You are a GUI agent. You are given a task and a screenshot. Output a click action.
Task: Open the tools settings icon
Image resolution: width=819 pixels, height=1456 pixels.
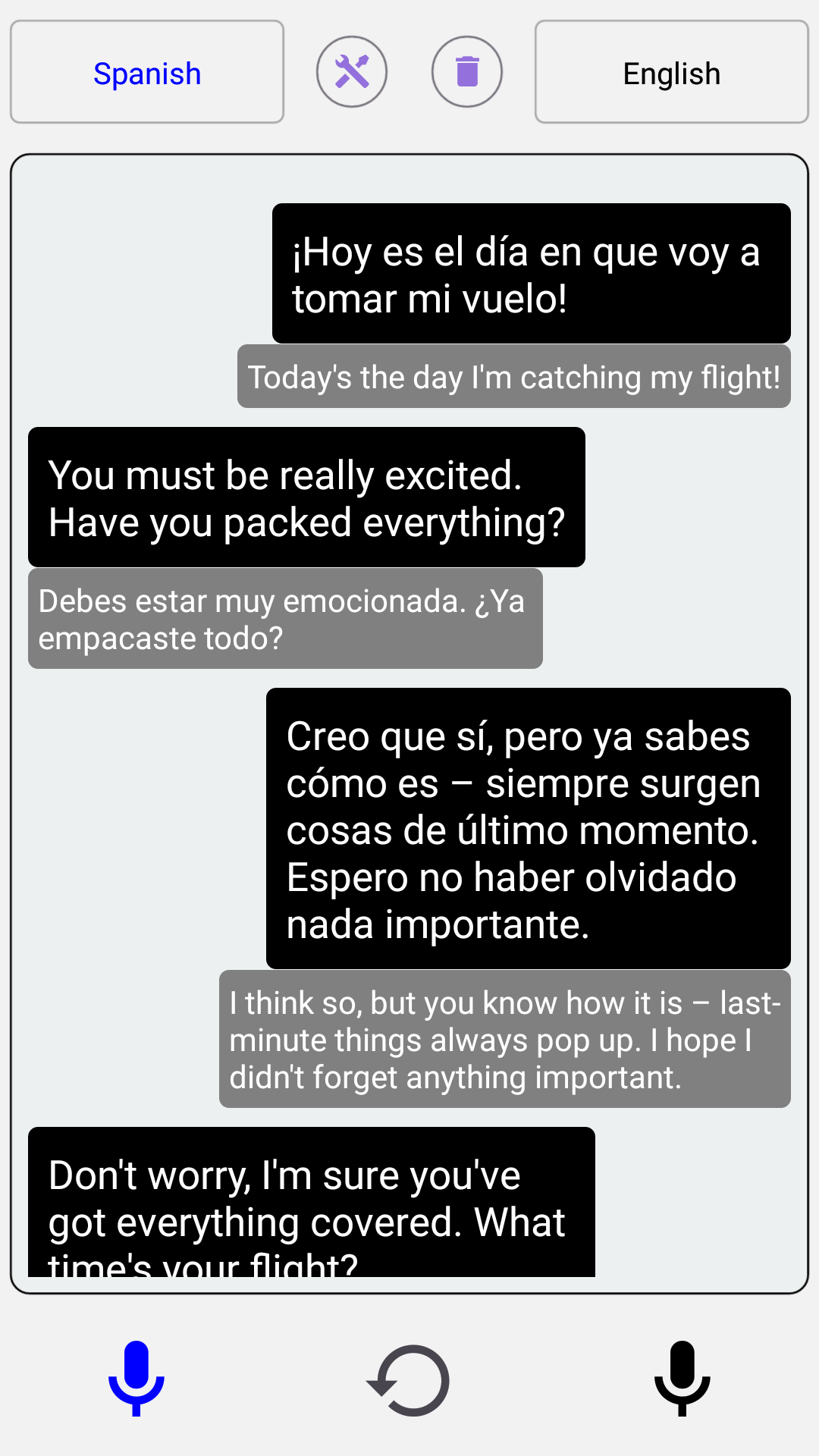pos(352,72)
